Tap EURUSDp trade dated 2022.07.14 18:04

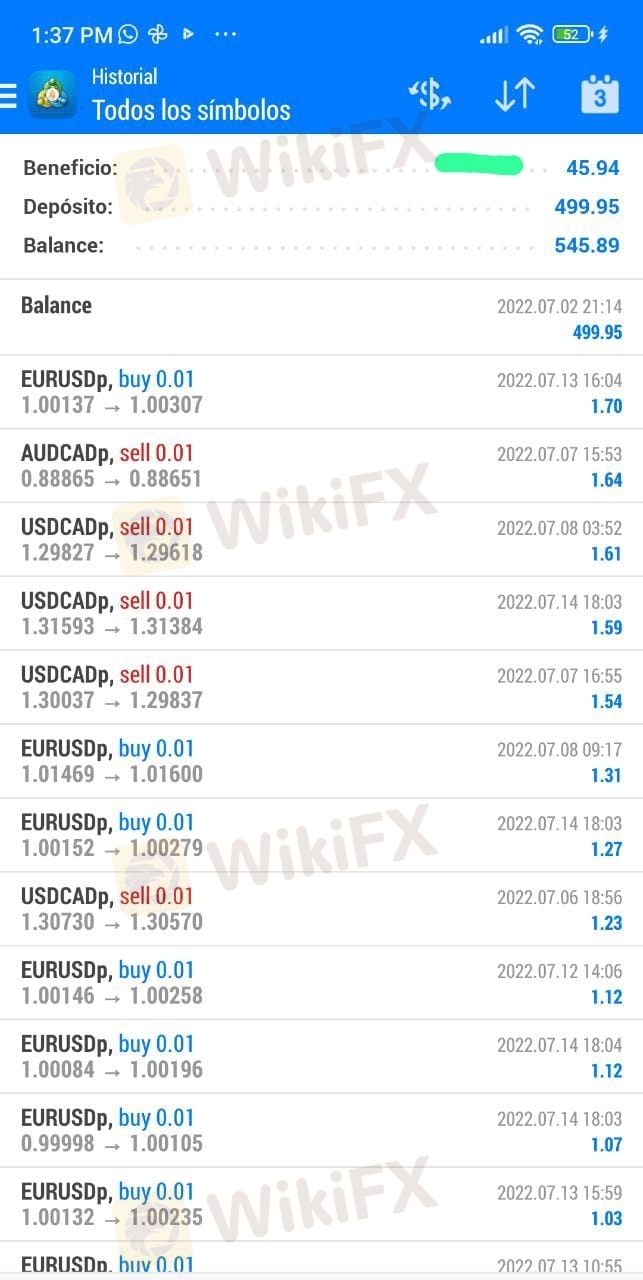[x=321, y=1057]
